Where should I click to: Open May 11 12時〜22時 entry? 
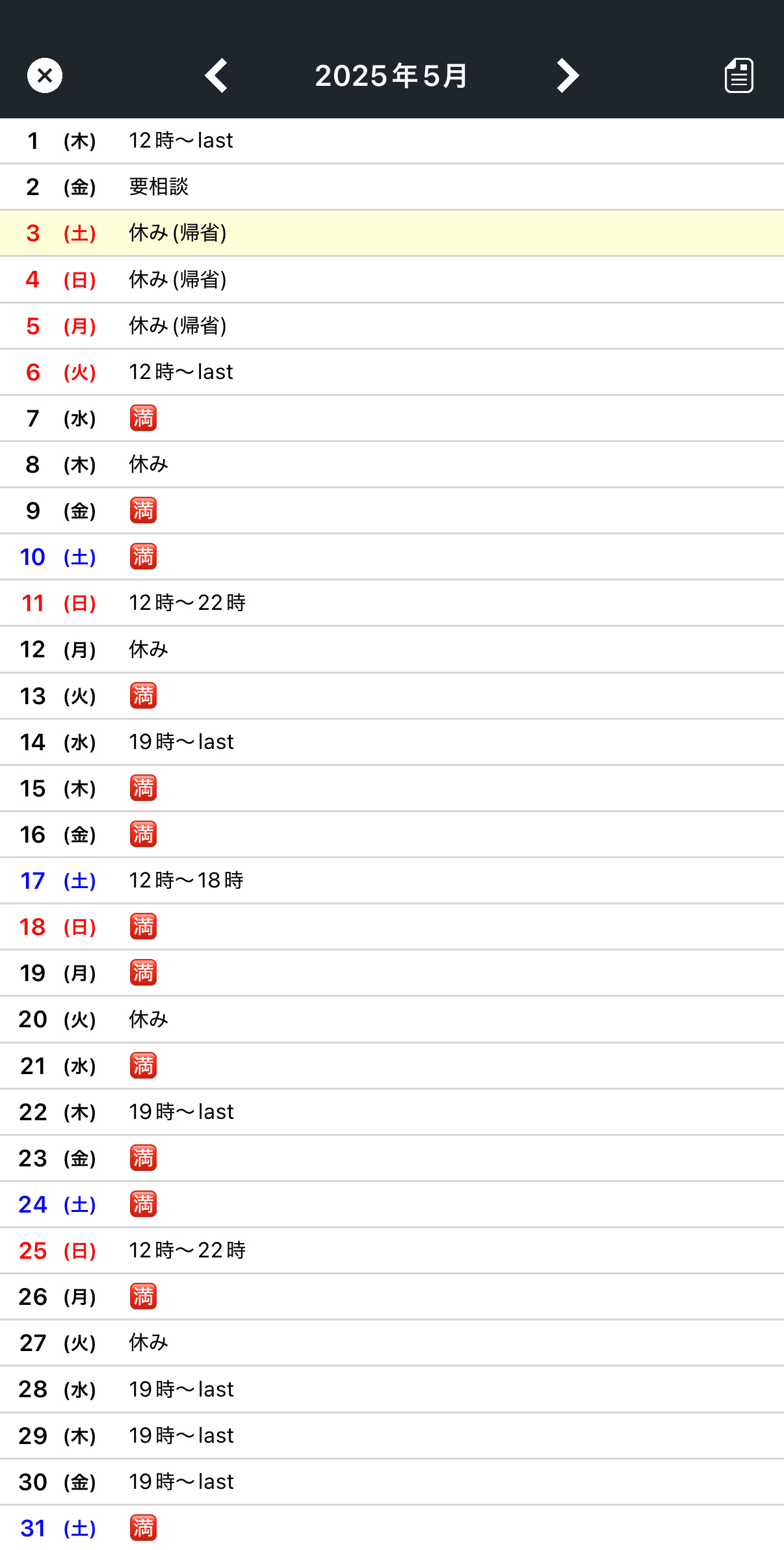pyautogui.click(x=187, y=603)
